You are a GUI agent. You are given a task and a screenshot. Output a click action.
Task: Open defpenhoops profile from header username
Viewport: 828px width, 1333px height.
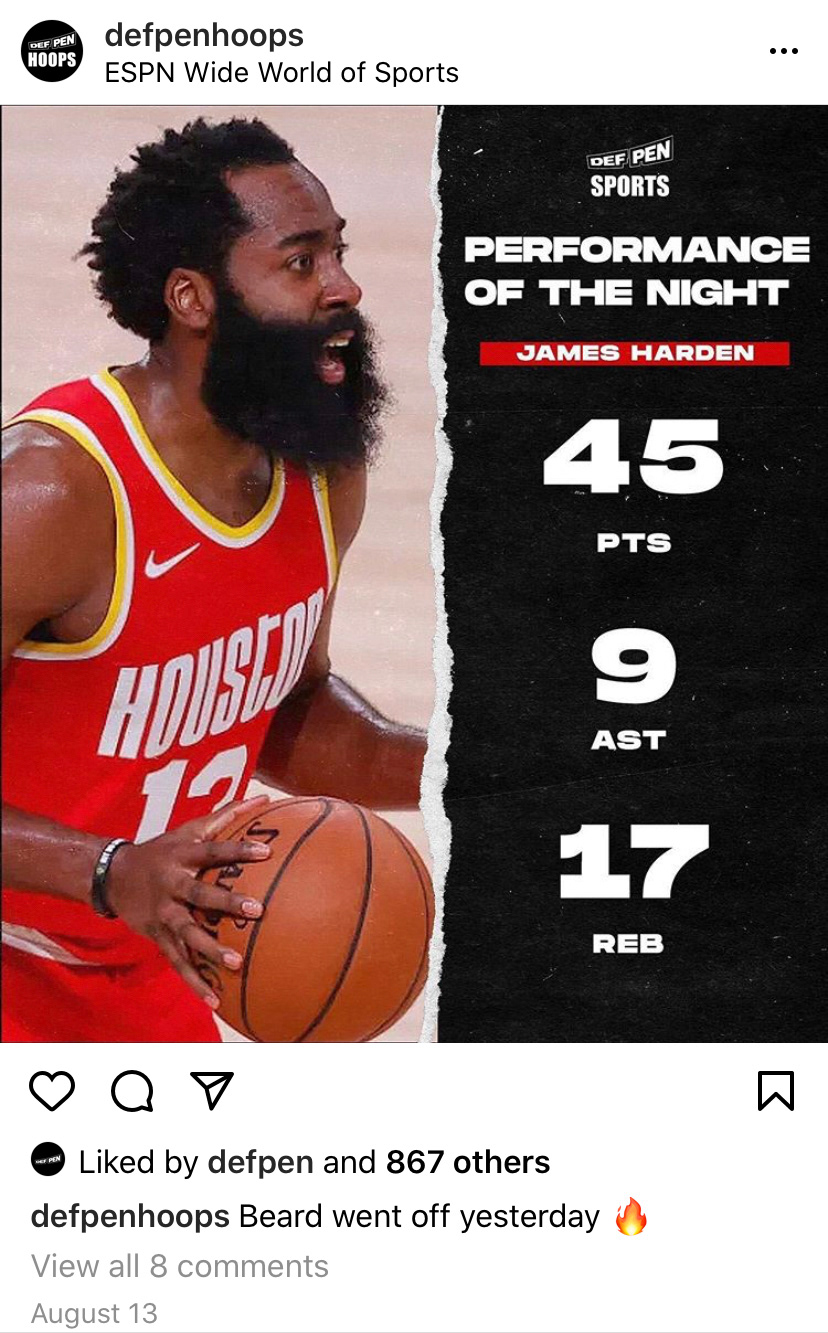pos(204,35)
